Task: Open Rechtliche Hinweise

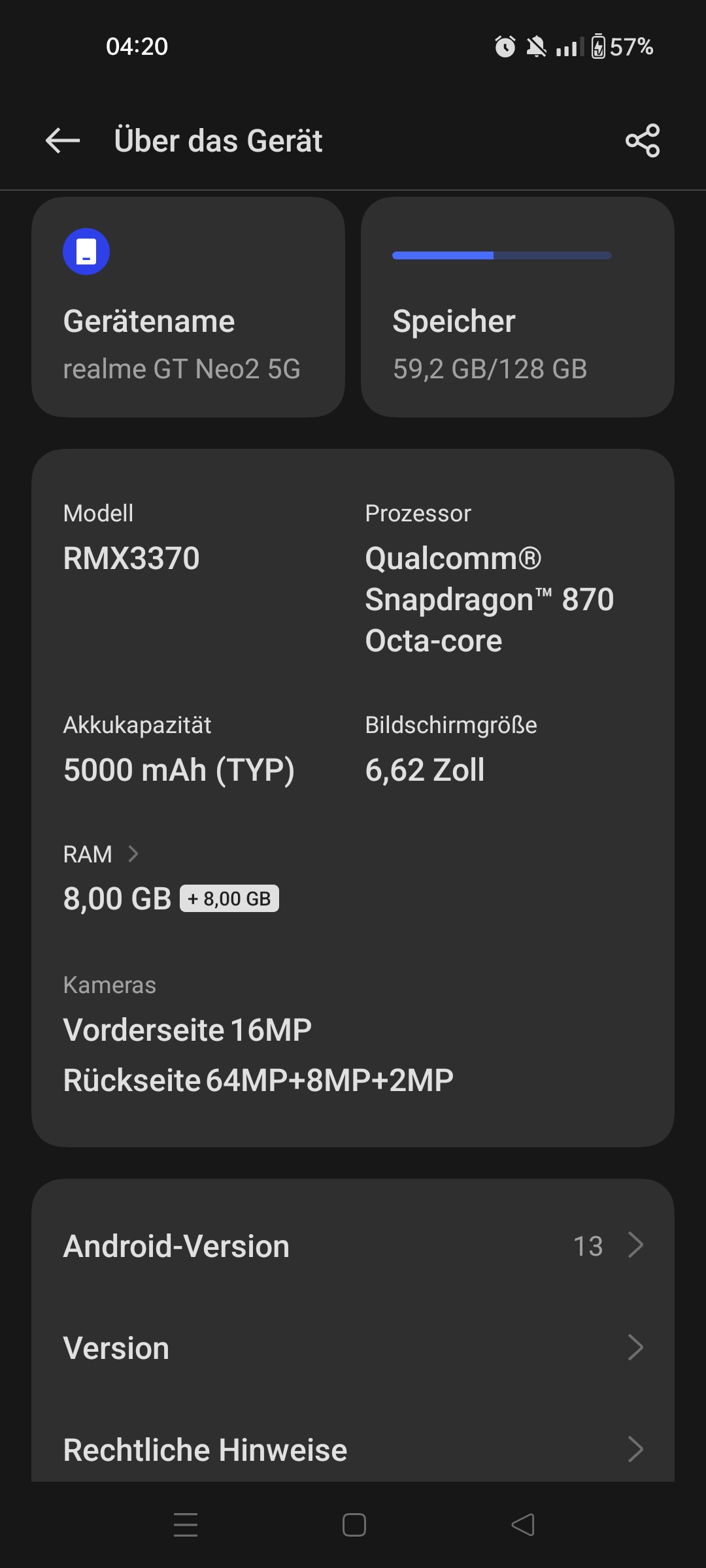Action: [353, 1450]
